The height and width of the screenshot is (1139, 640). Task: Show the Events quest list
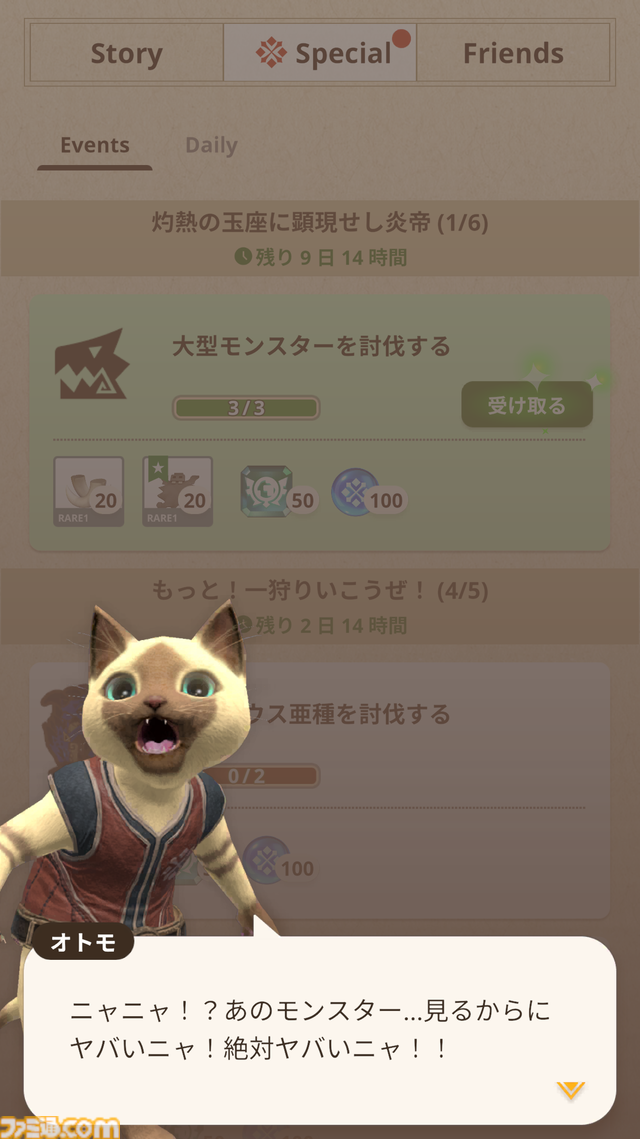click(x=95, y=146)
